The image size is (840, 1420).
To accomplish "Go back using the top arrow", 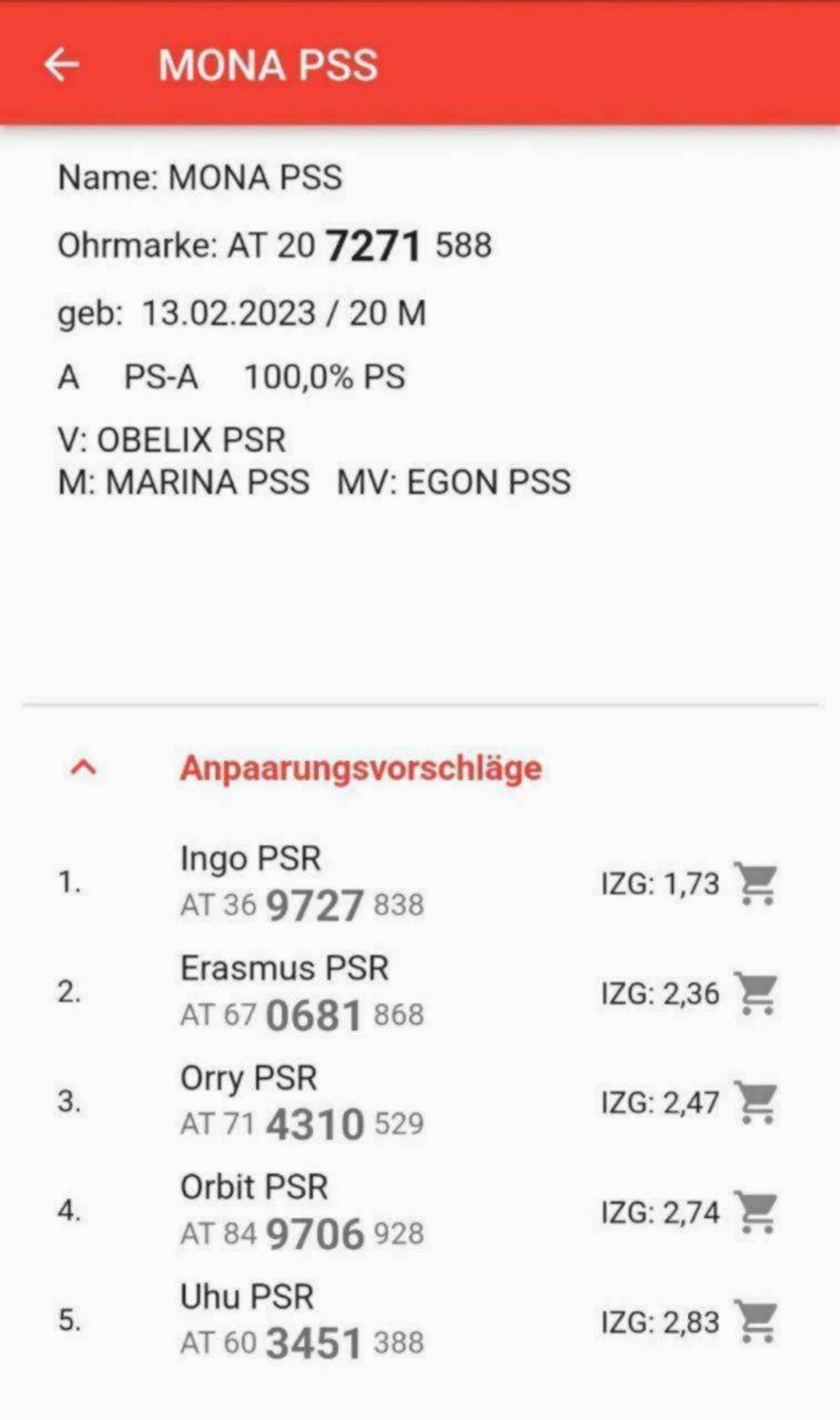I will click(62, 64).
